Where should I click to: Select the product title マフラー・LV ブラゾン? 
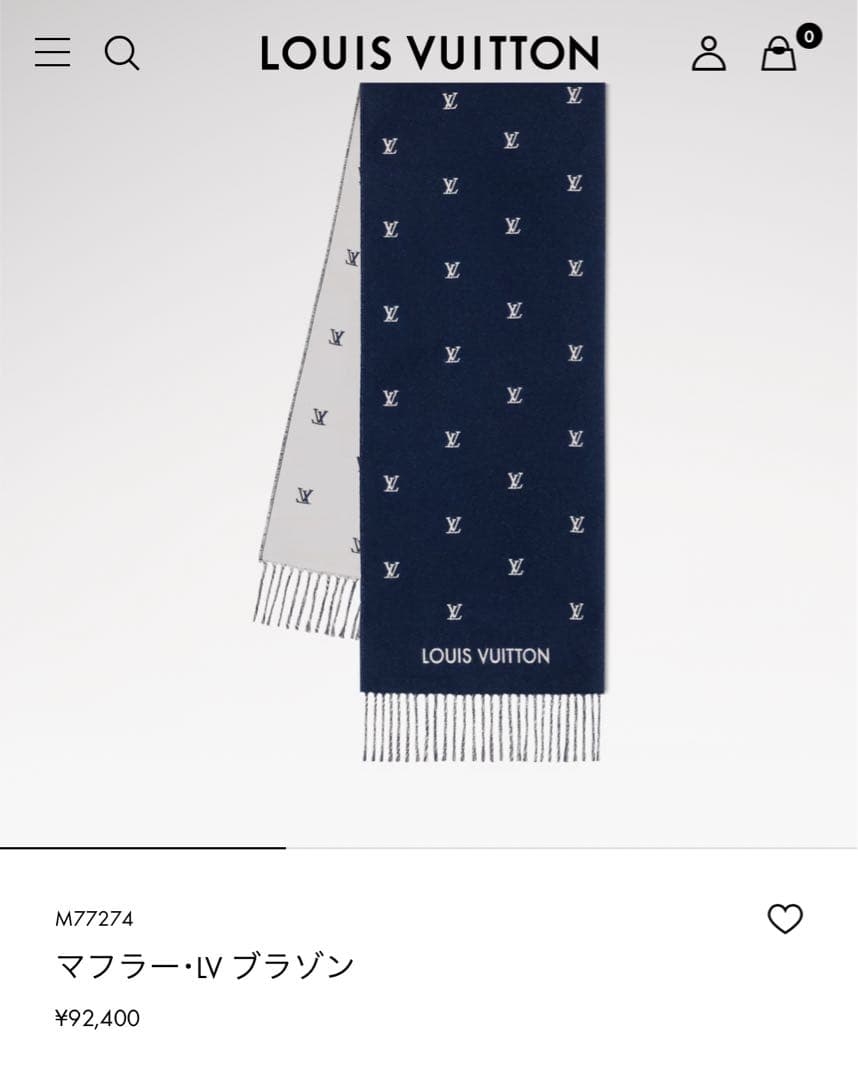click(204, 962)
